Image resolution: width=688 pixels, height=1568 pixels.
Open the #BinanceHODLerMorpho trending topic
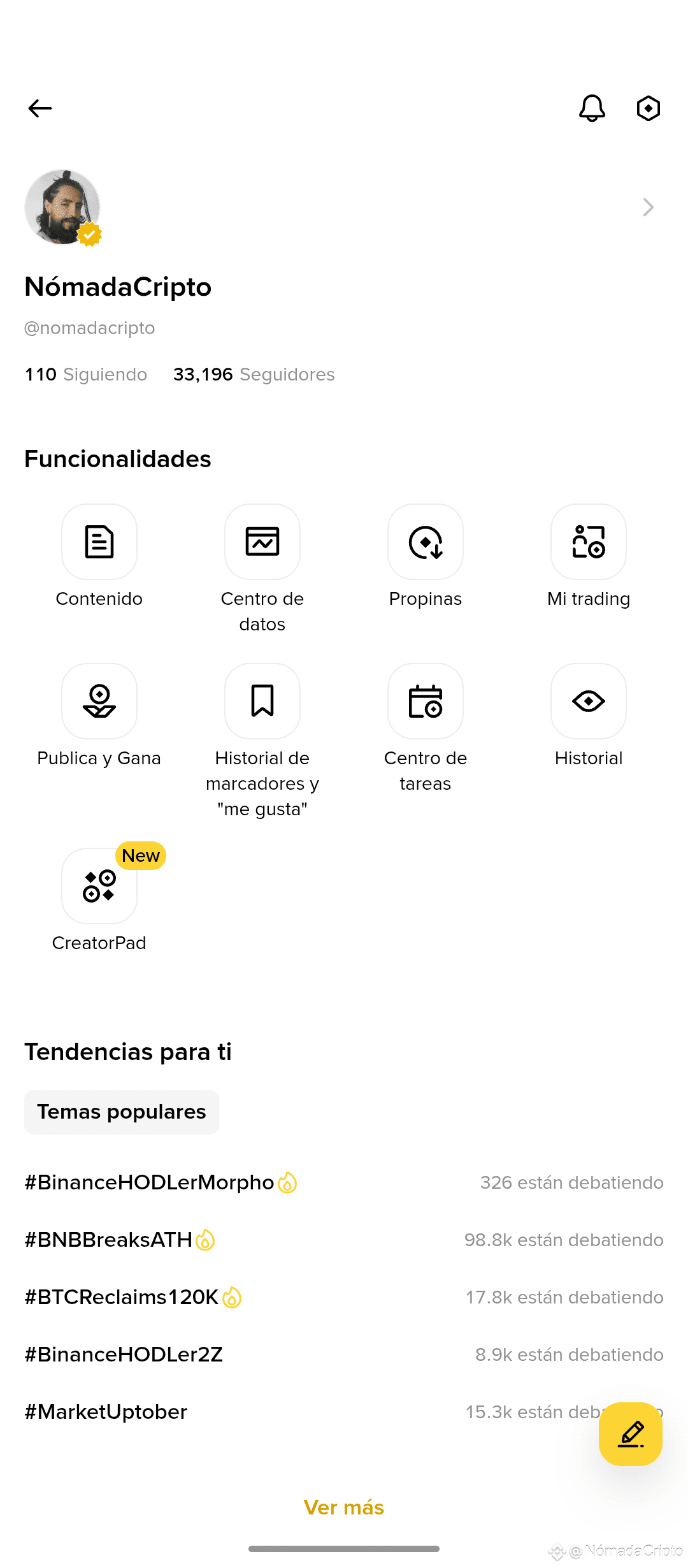tap(150, 1182)
